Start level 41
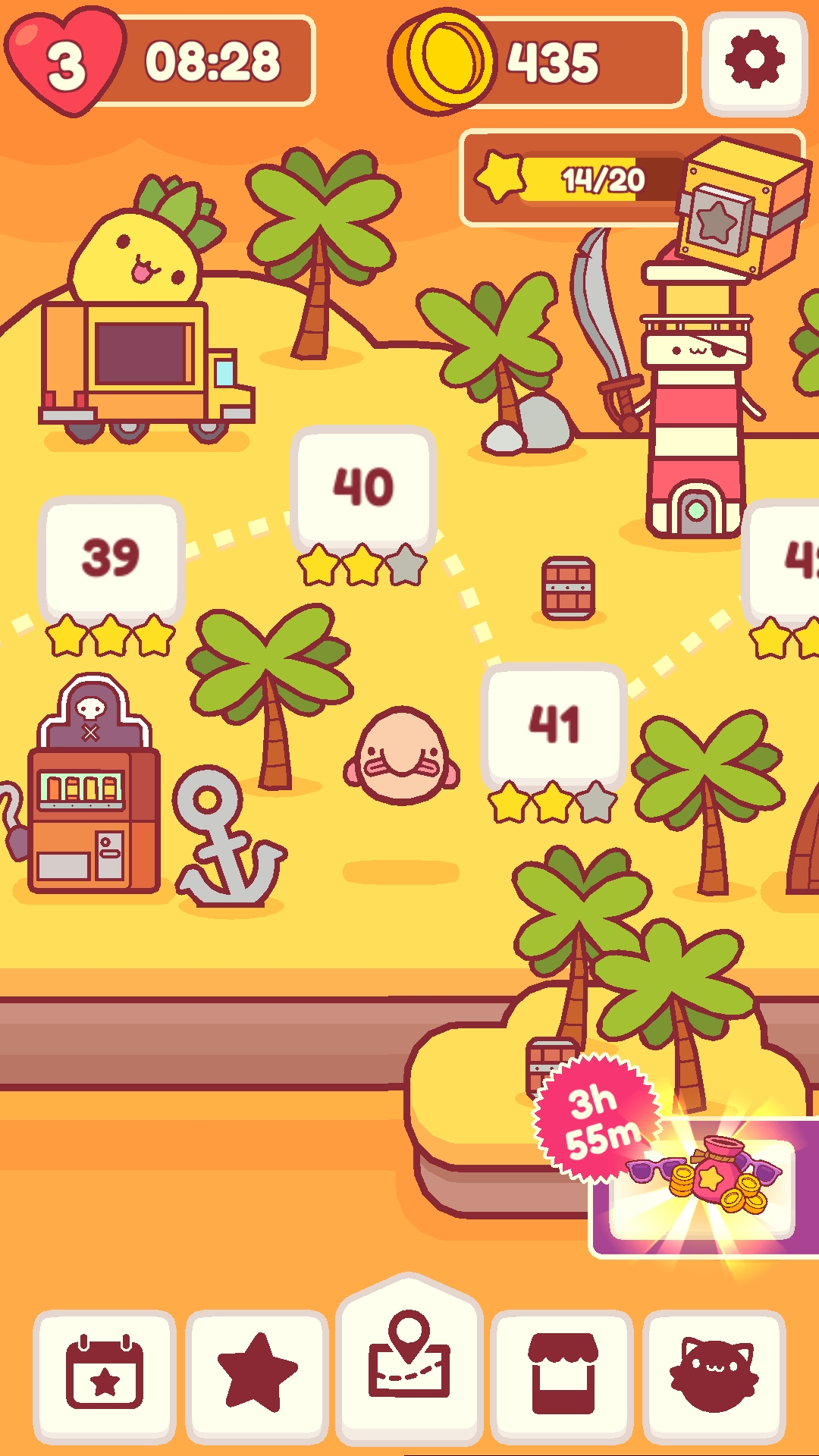 pos(554,726)
